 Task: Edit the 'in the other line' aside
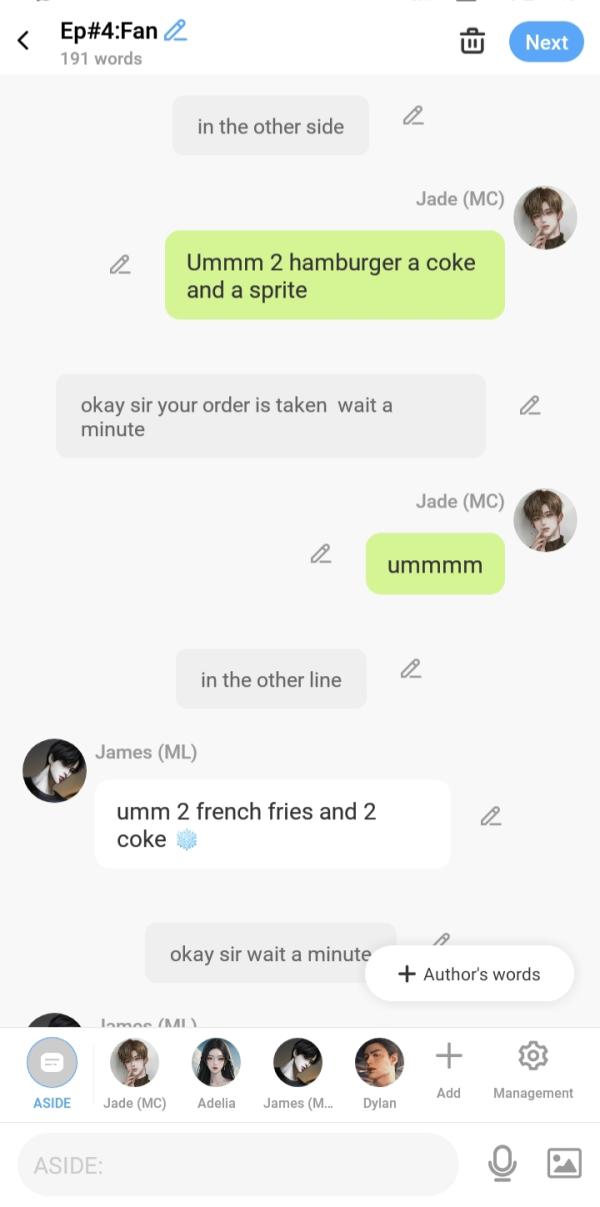click(411, 669)
